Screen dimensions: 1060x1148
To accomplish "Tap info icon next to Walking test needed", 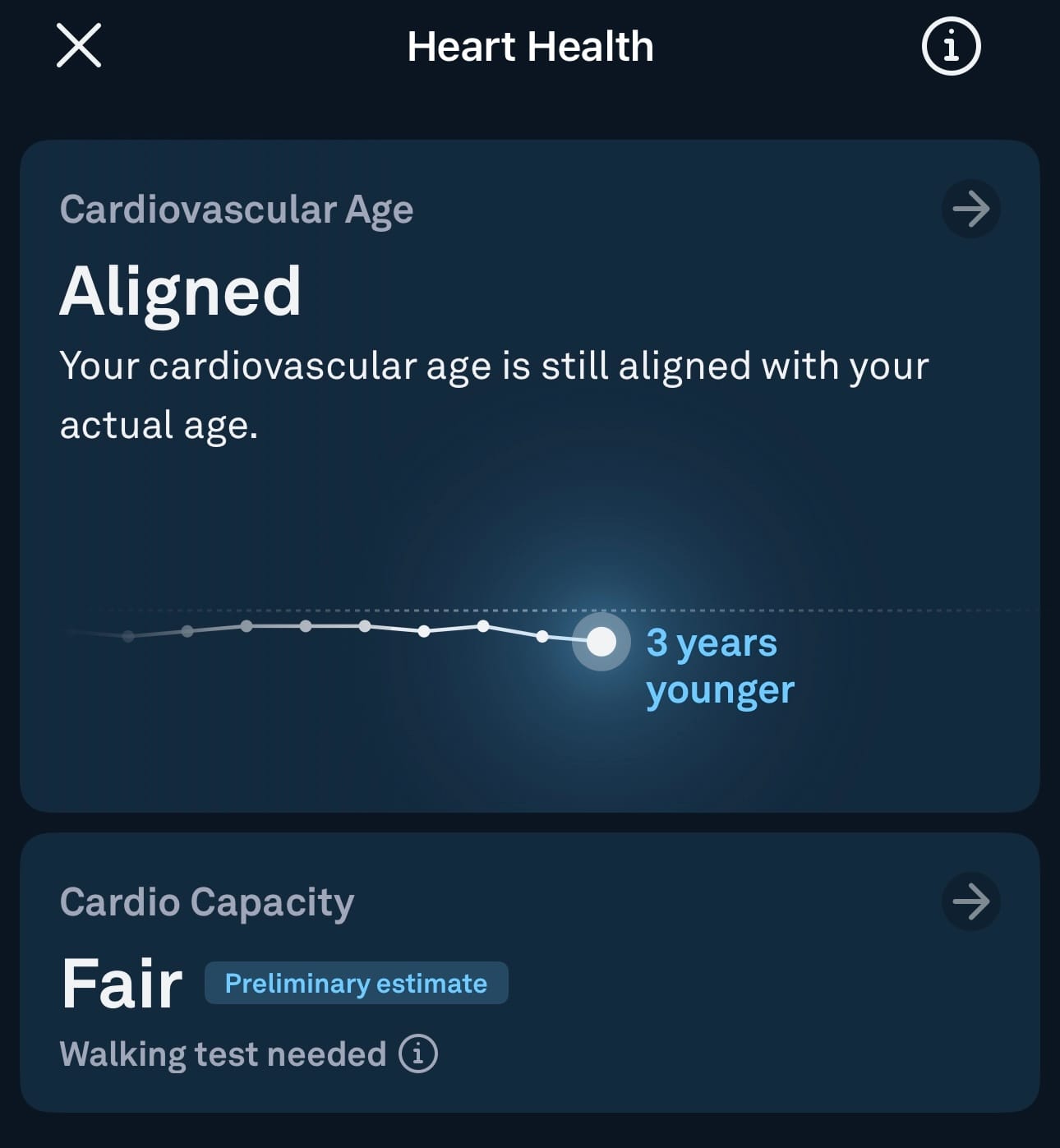I will [418, 1053].
